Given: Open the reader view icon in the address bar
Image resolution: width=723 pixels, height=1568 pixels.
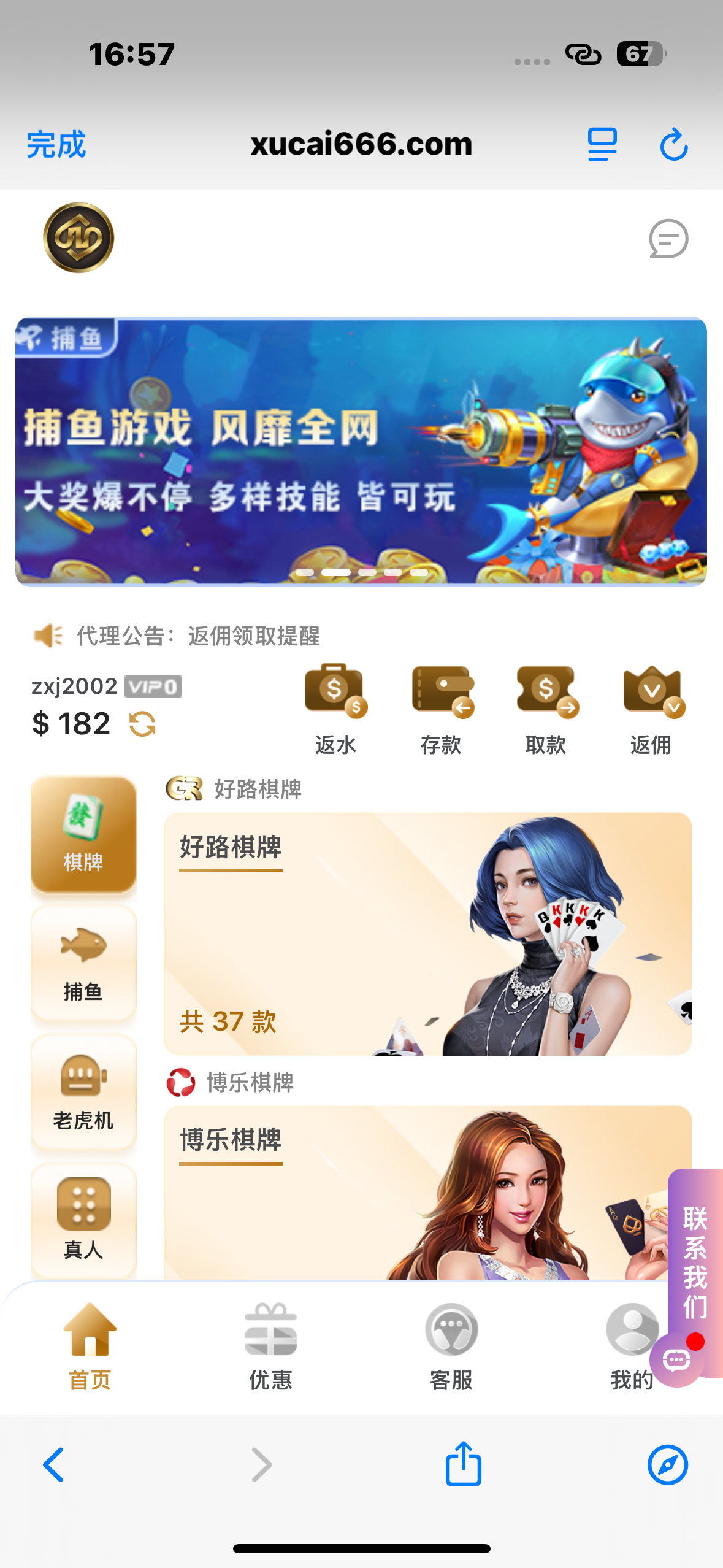Looking at the screenshot, I should click(x=602, y=145).
